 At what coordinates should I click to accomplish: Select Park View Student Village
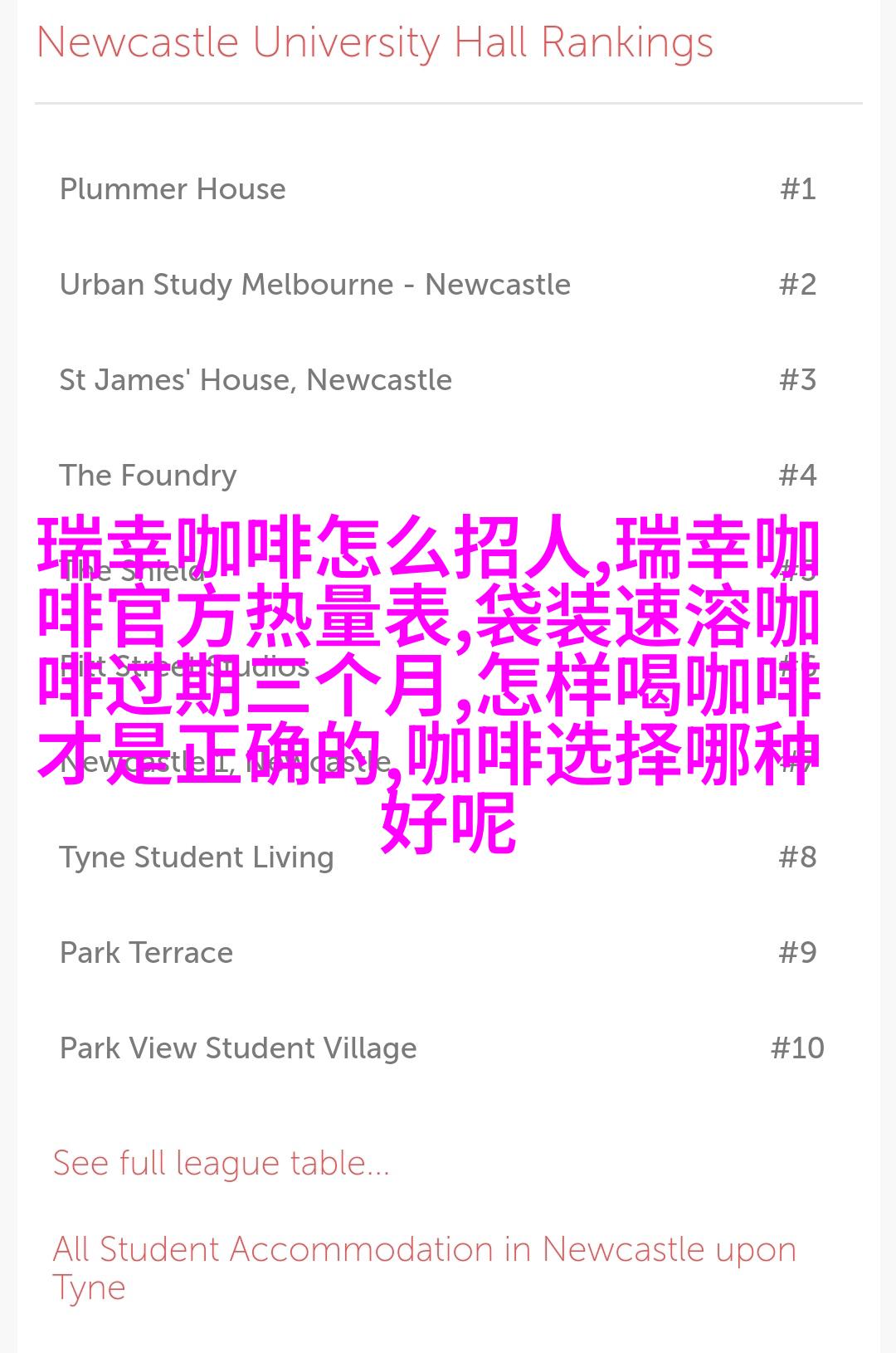click(x=238, y=1048)
